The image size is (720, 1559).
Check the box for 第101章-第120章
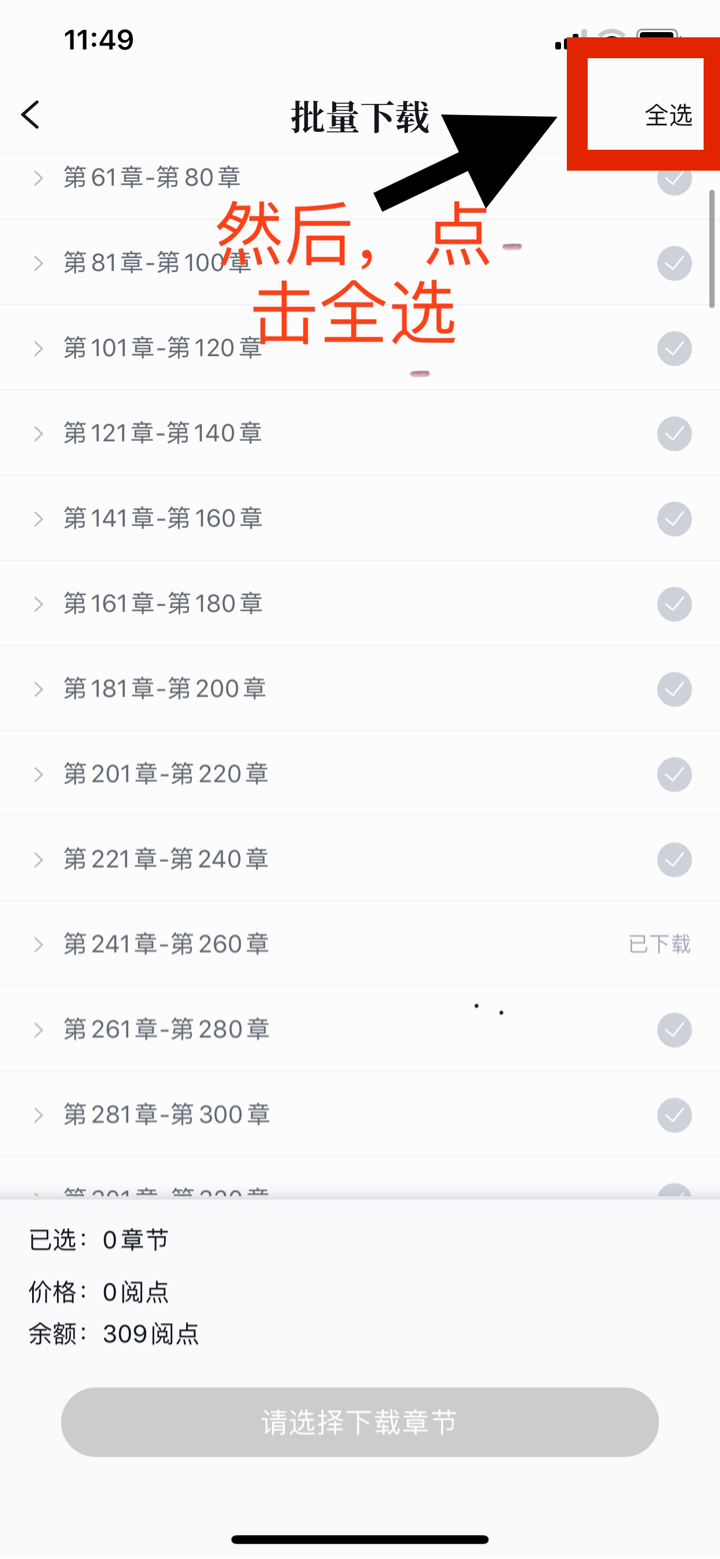tap(674, 348)
